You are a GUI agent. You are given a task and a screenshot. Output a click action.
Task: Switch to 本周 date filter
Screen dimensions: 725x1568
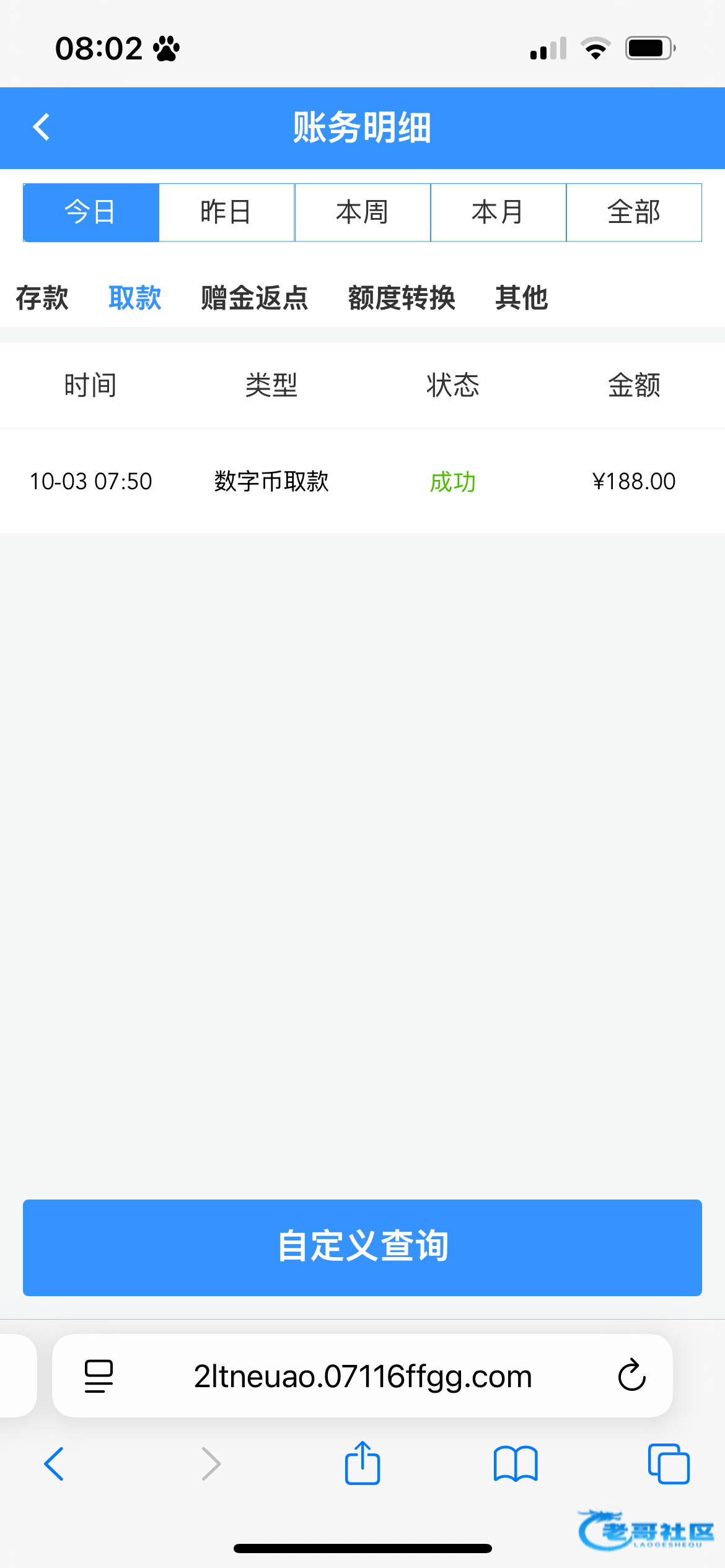tap(362, 212)
